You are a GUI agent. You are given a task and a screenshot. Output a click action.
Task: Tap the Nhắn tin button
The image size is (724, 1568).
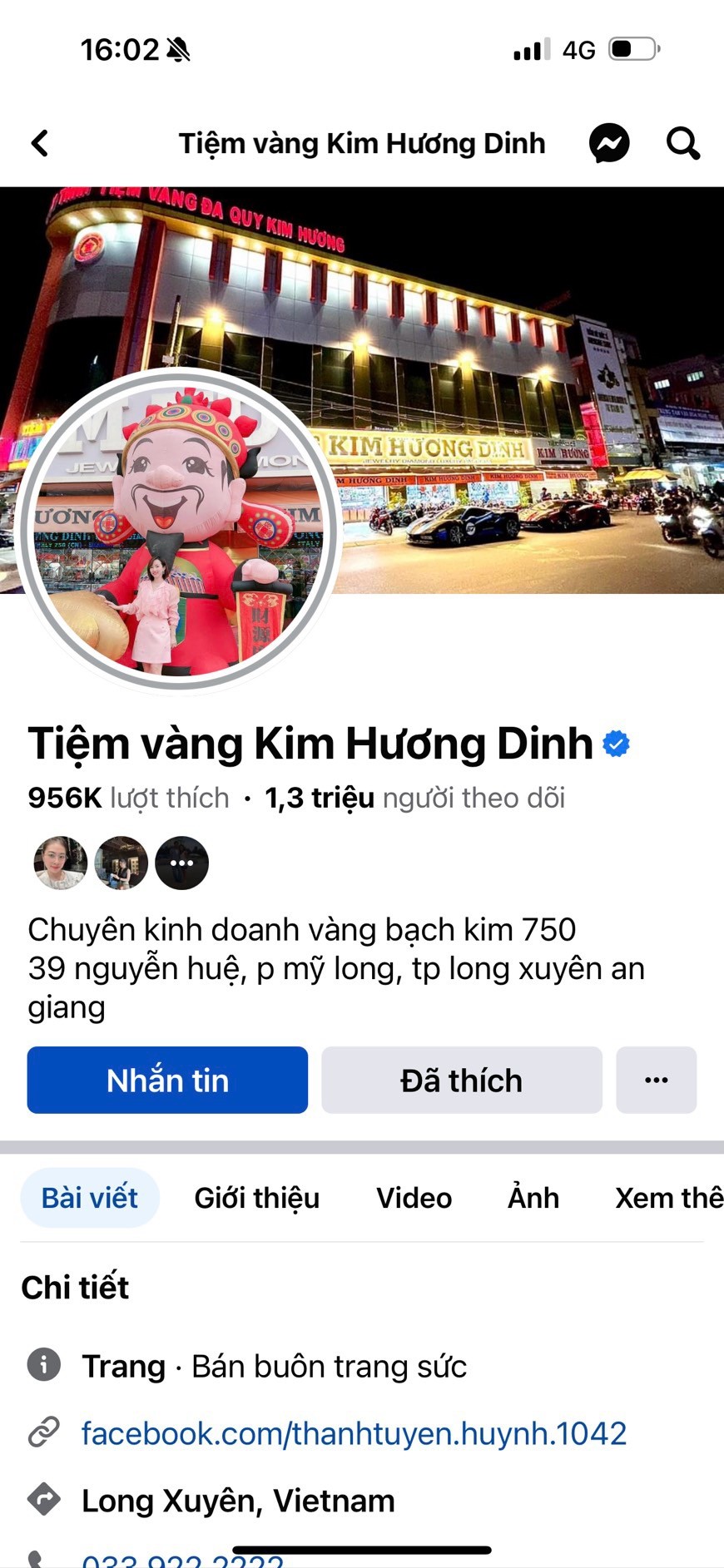coord(167,1080)
